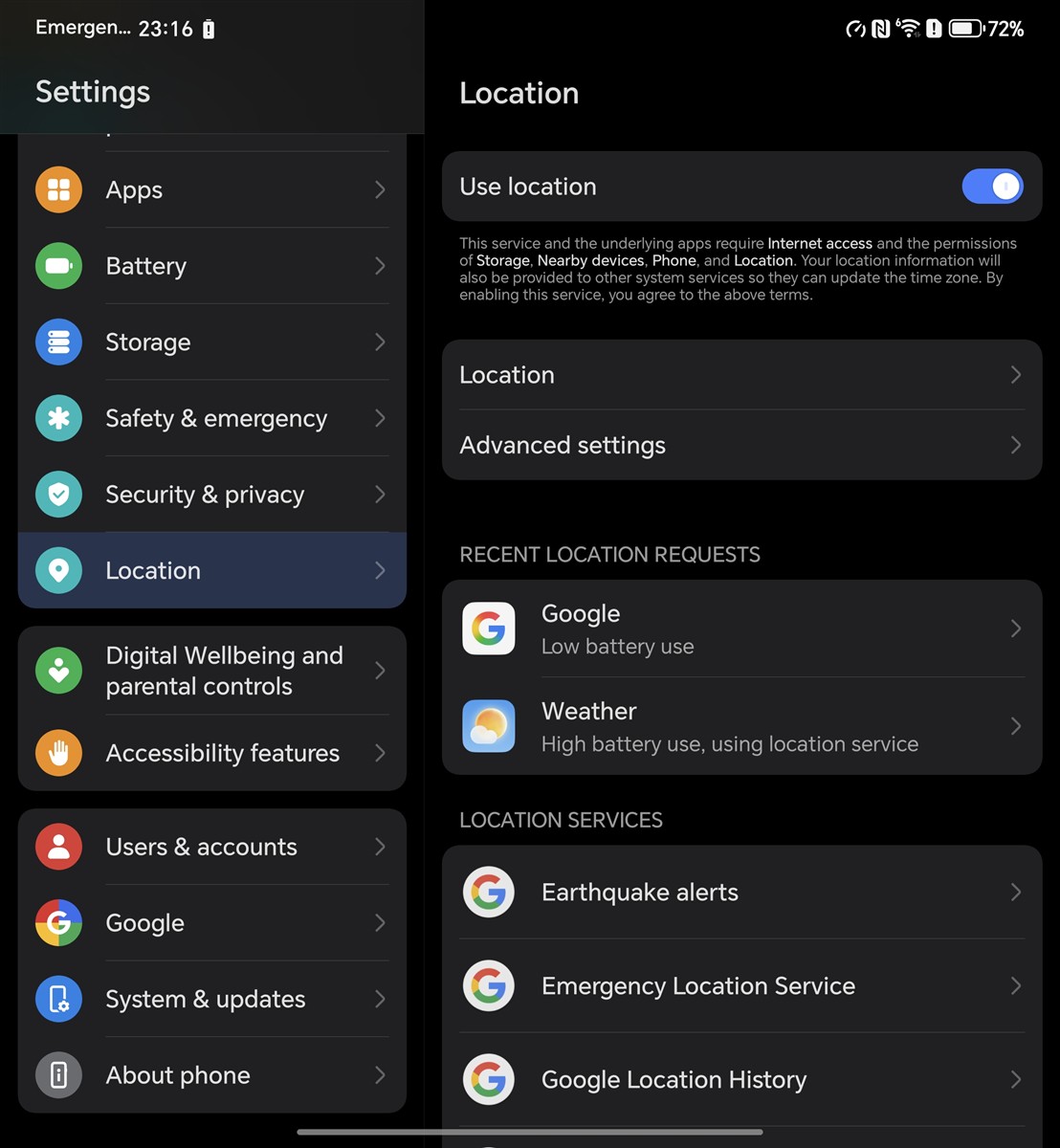The image size is (1060, 1148).
Task: View Weather's recent location request
Action: tap(740, 726)
